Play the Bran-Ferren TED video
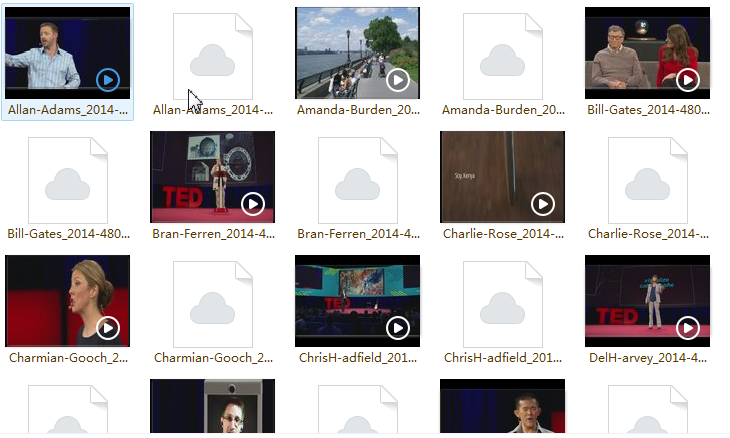 [212, 177]
